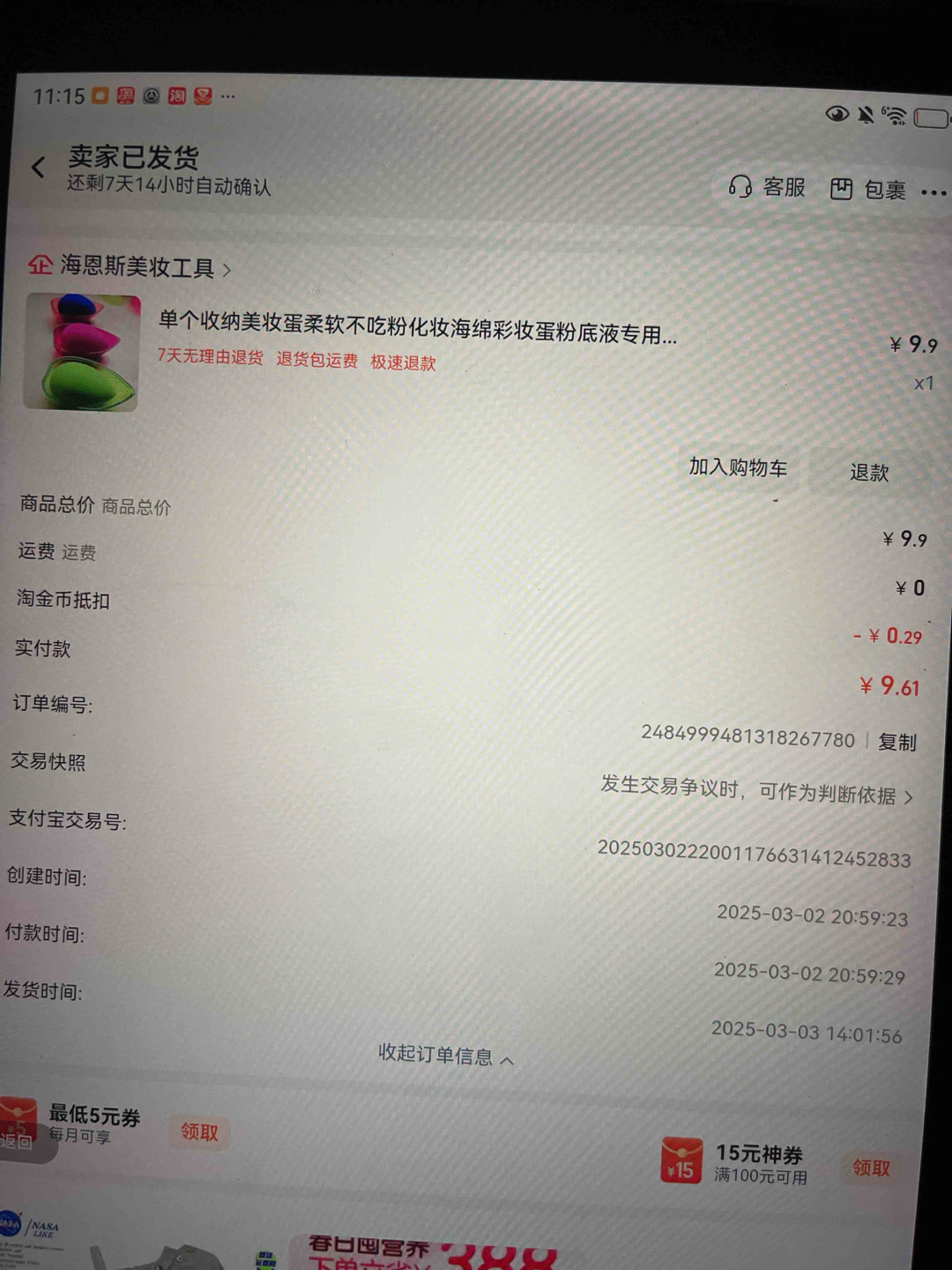Open 包裹 package tracking

[868, 190]
